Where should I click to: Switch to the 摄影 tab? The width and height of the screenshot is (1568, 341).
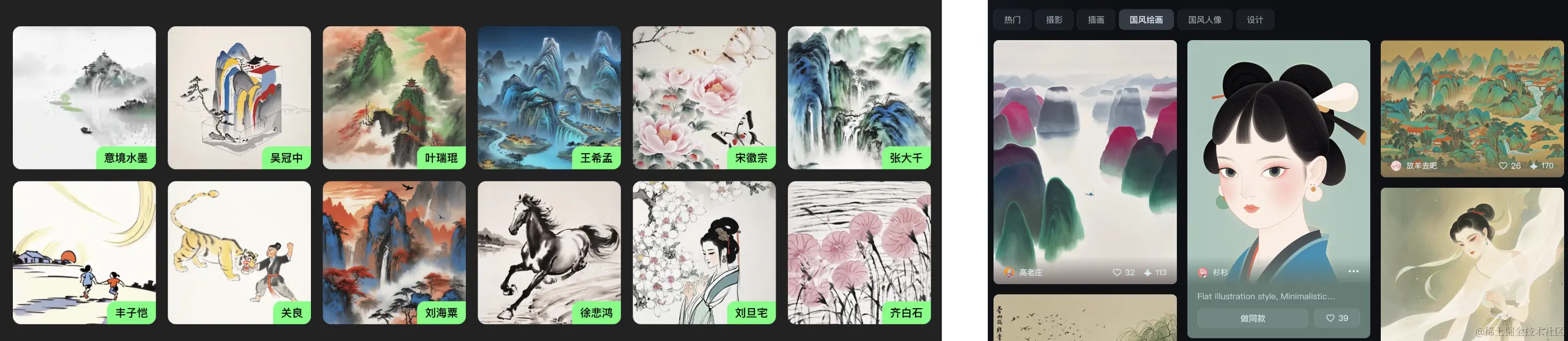point(1054,20)
